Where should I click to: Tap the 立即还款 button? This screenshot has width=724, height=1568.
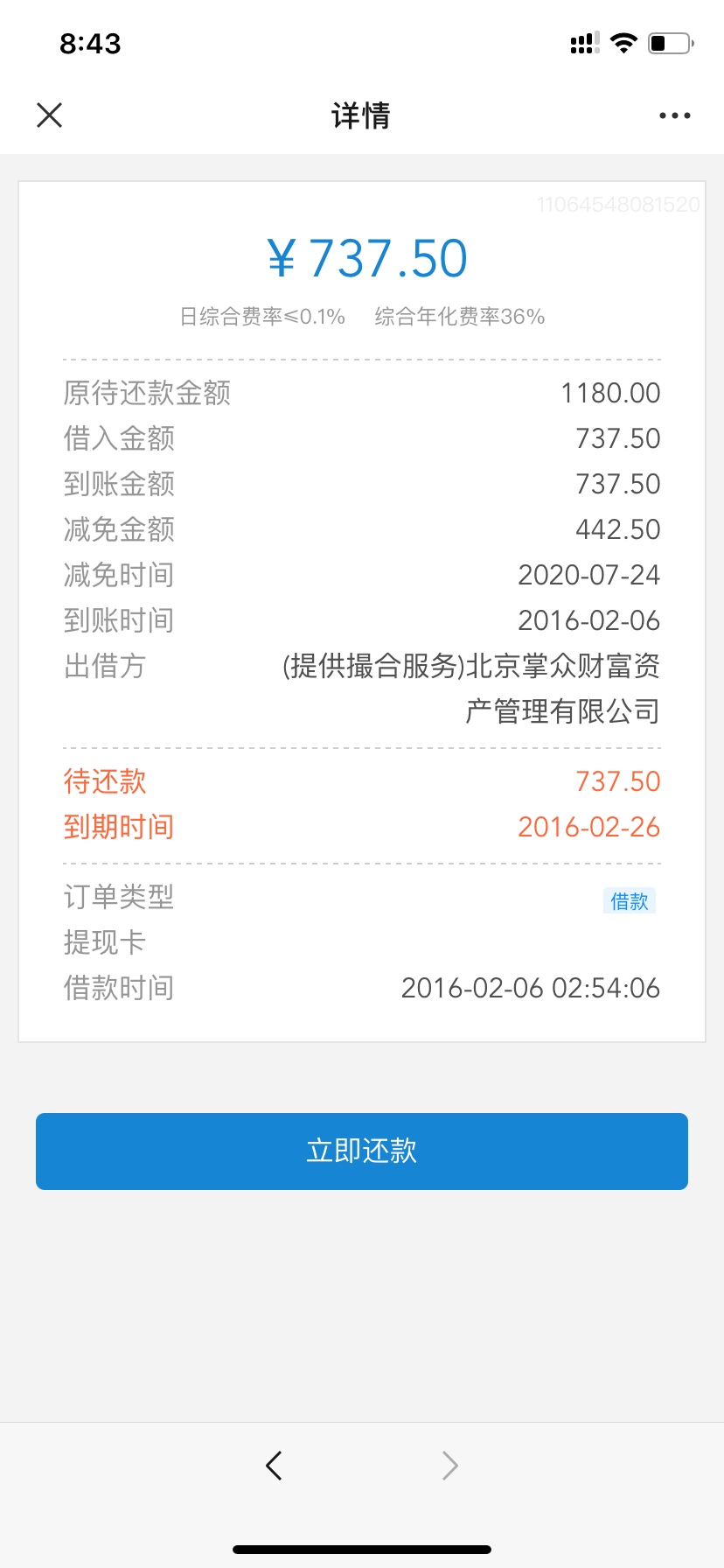[x=362, y=1151]
